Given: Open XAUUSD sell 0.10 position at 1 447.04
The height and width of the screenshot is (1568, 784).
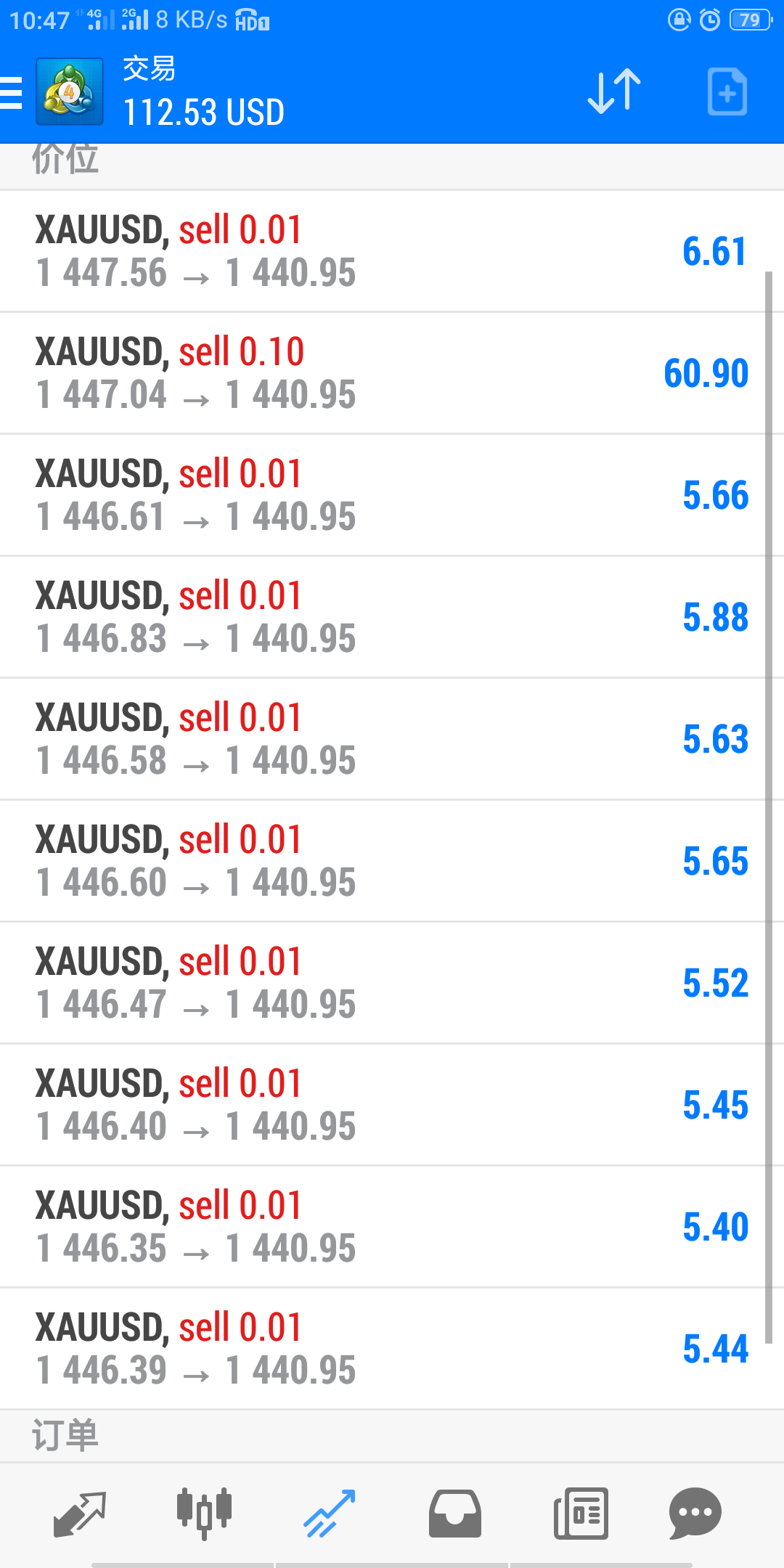Looking at the screenshot, I should [392, 374].
